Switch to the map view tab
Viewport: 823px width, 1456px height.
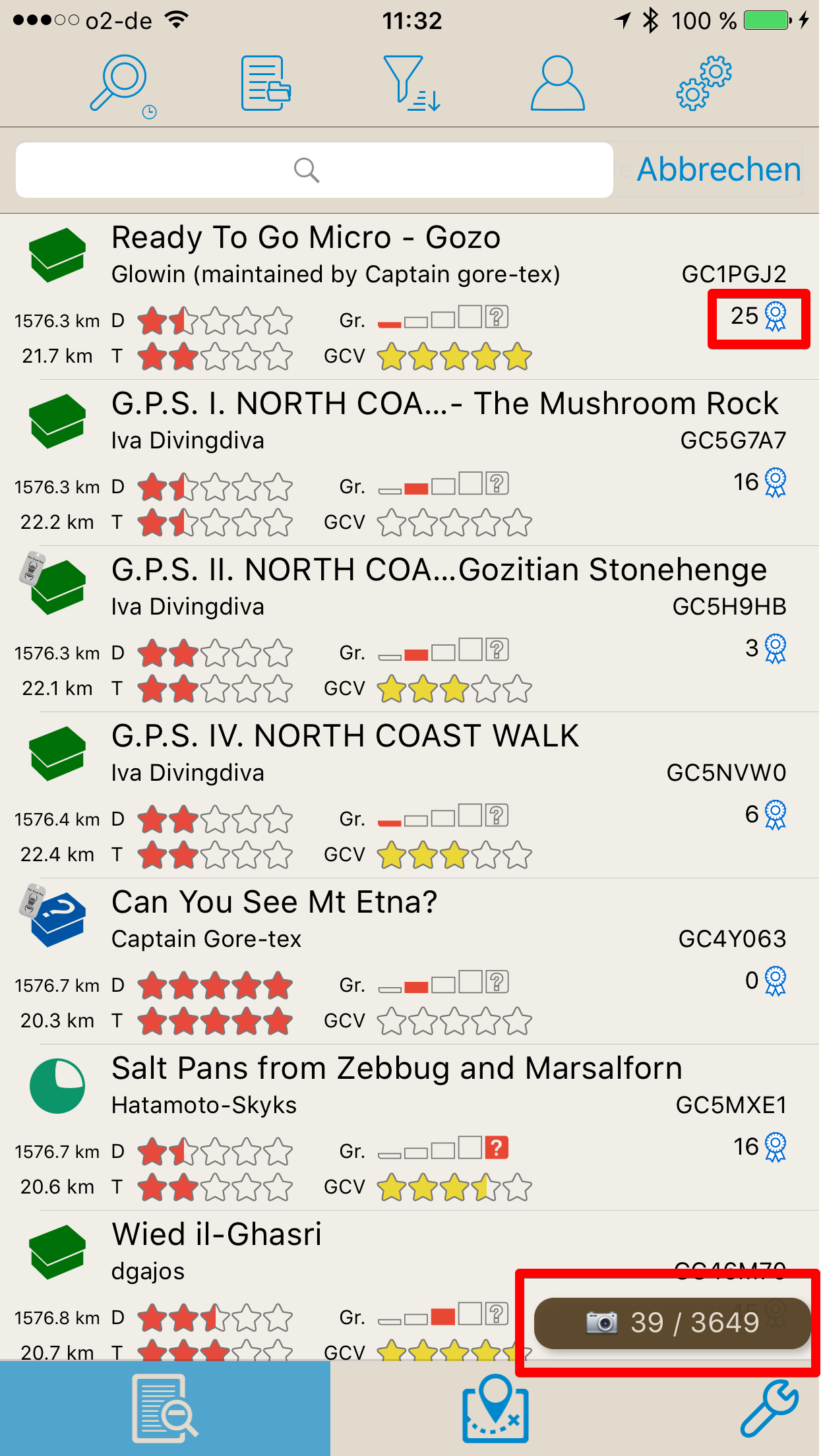tap(496, 1409)
